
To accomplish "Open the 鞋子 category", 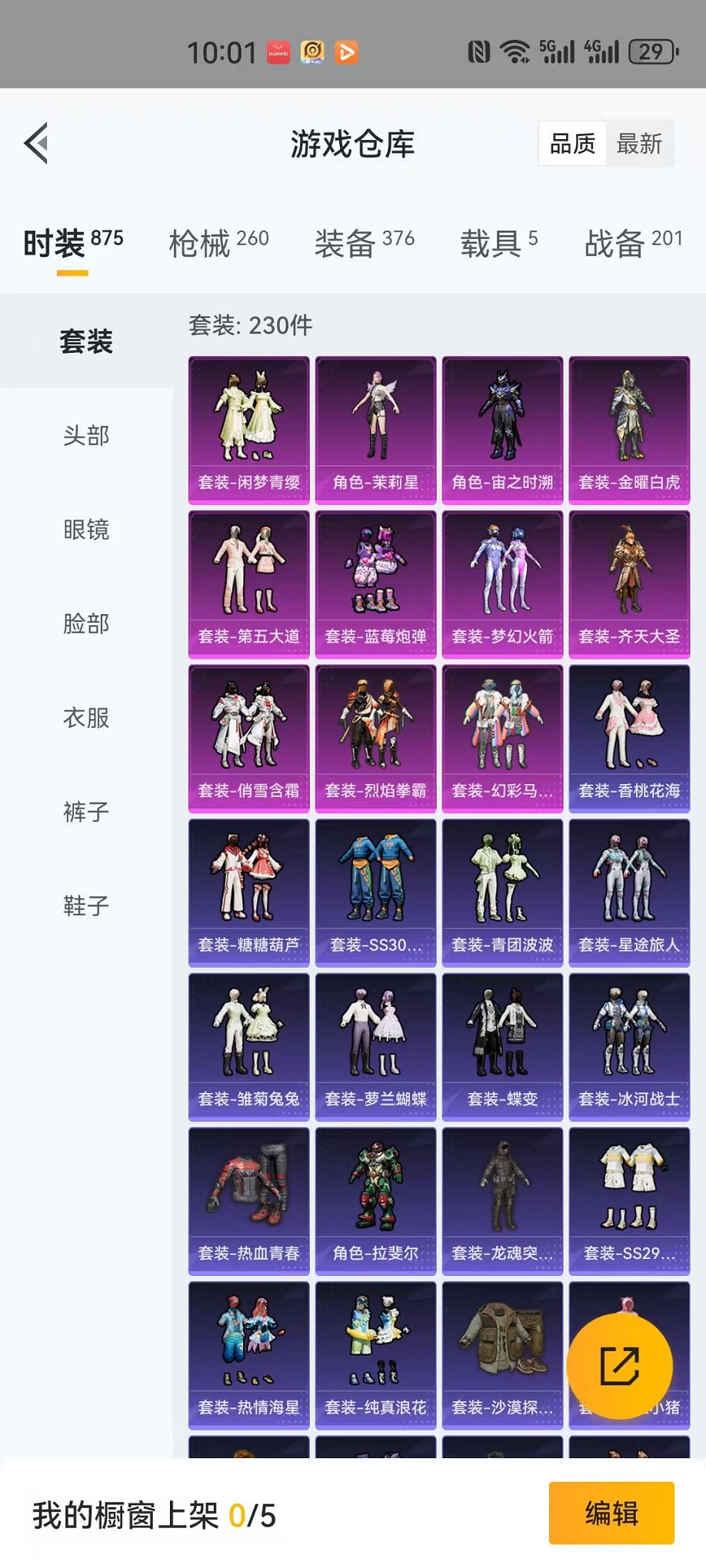I will (x=86, y=905).
